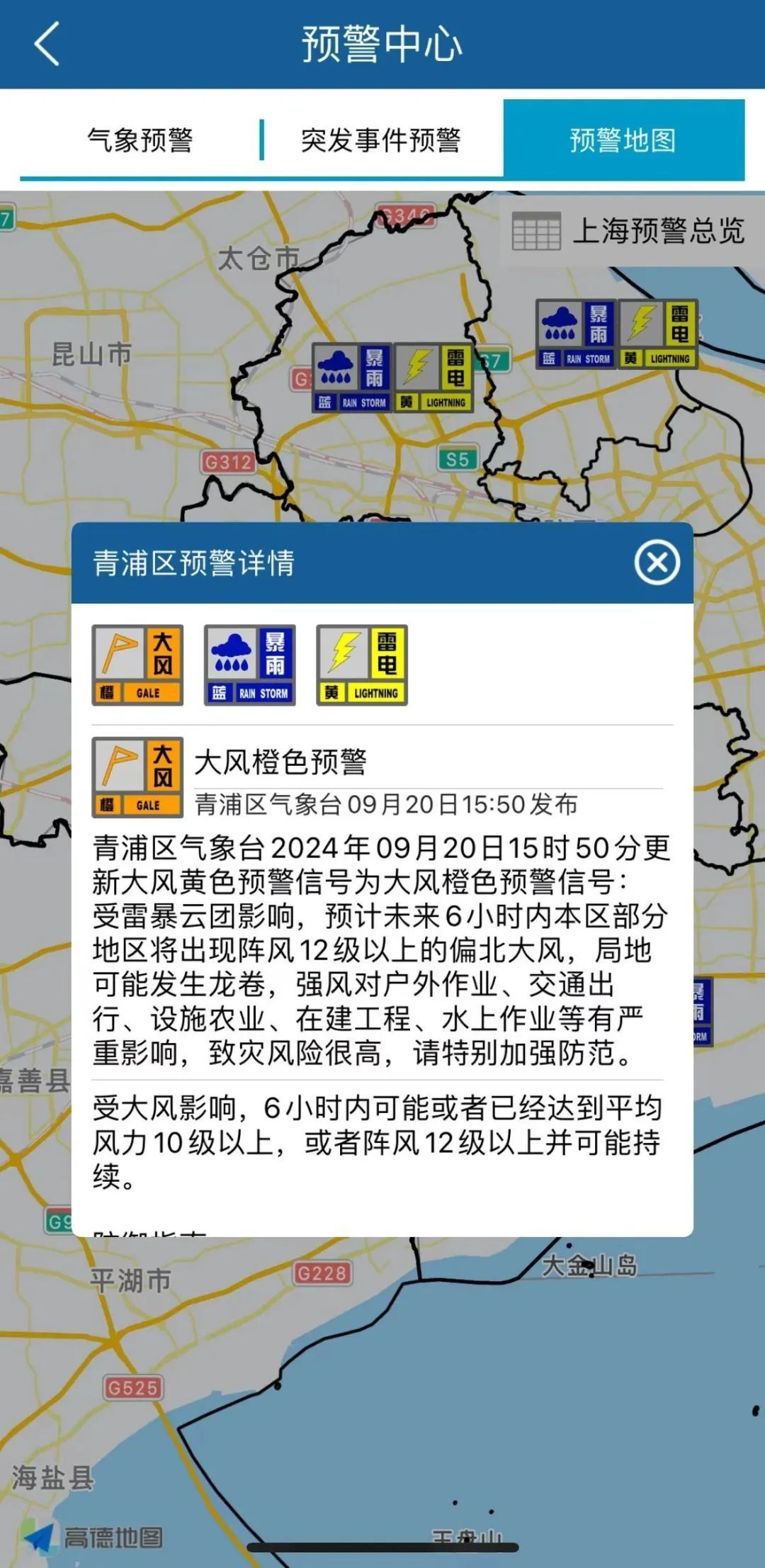Screen dimensions: 765x1568
Task: Click the blue 蓝 level label on rainstorm icon
Action: pos(220,692)
